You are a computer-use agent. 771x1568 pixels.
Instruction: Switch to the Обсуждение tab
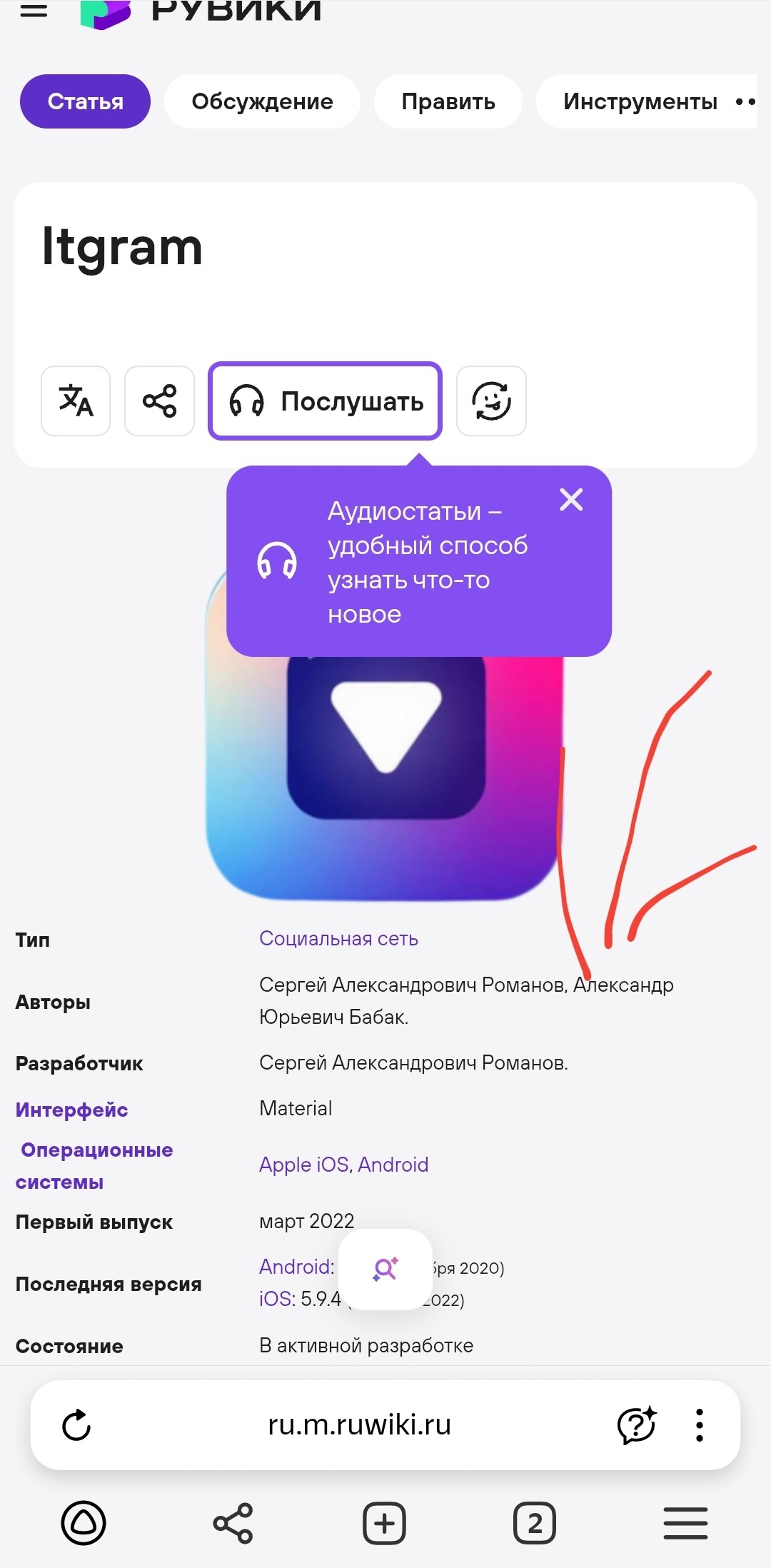(262, 101)
